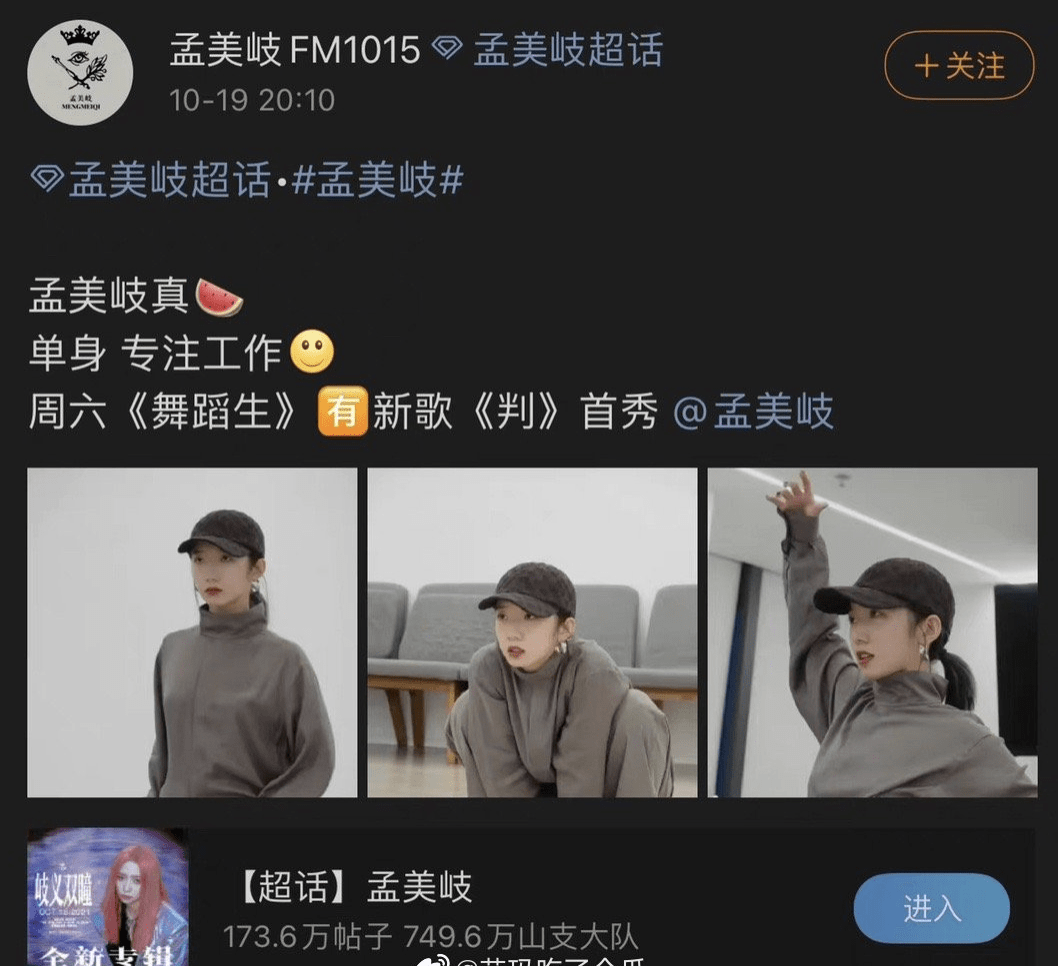Enter the 孟美岐 super topic via 进入

tap(931, 908)
